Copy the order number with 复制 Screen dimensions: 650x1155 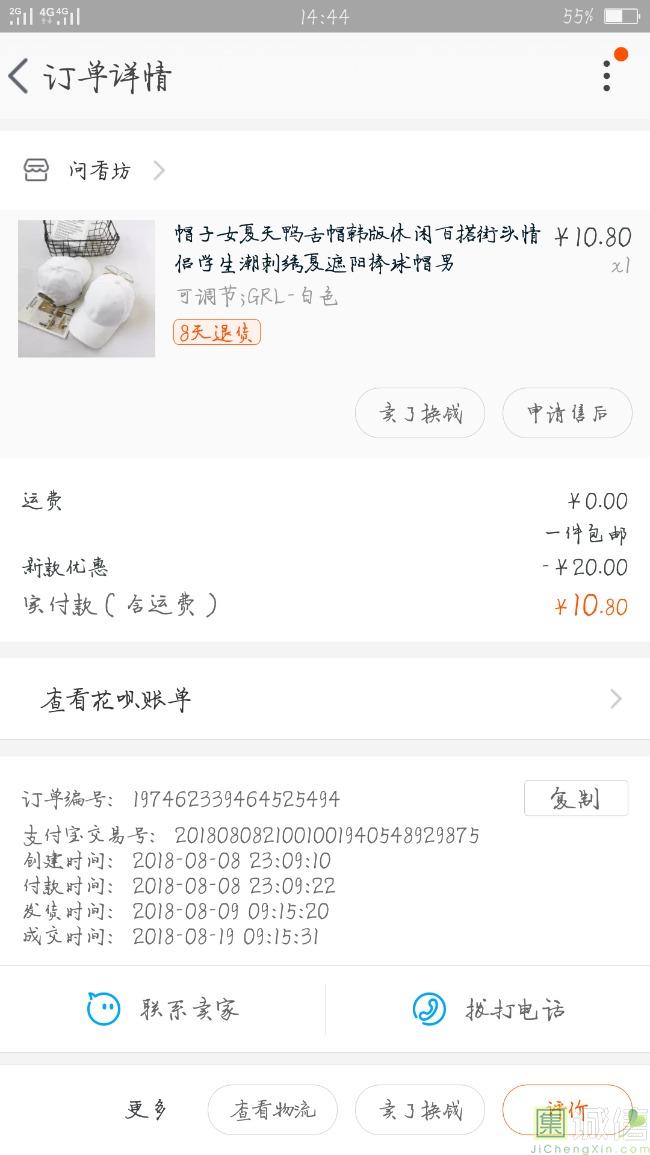[x=575, y=798]
